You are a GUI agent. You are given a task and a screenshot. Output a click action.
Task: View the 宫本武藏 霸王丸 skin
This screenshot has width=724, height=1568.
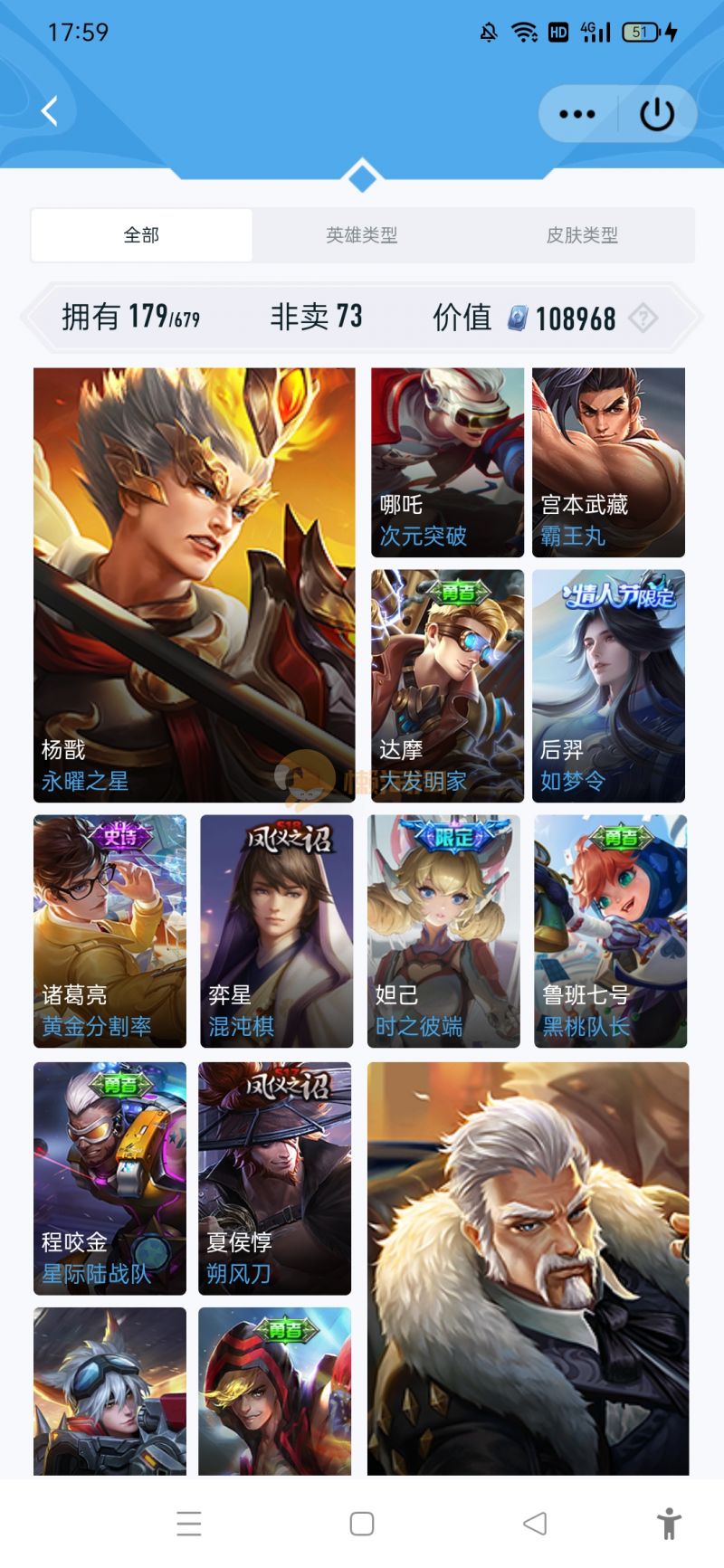608,461
